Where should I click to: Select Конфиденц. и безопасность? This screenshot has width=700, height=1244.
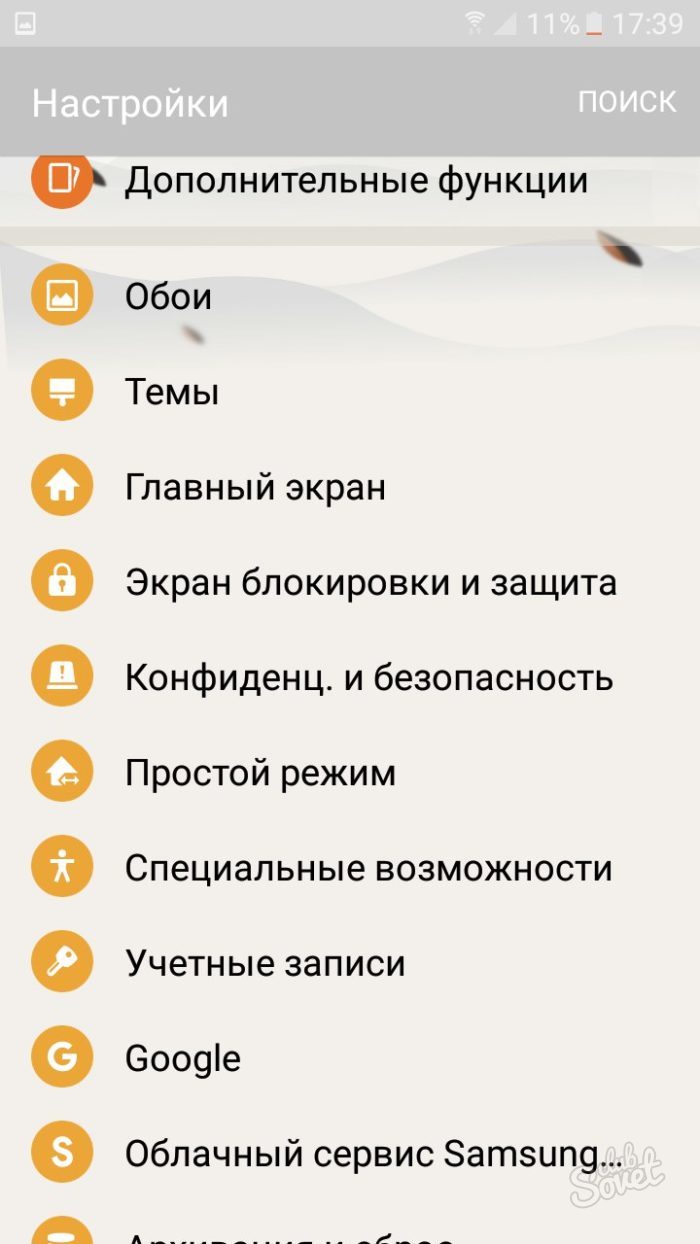coord(368,678)
